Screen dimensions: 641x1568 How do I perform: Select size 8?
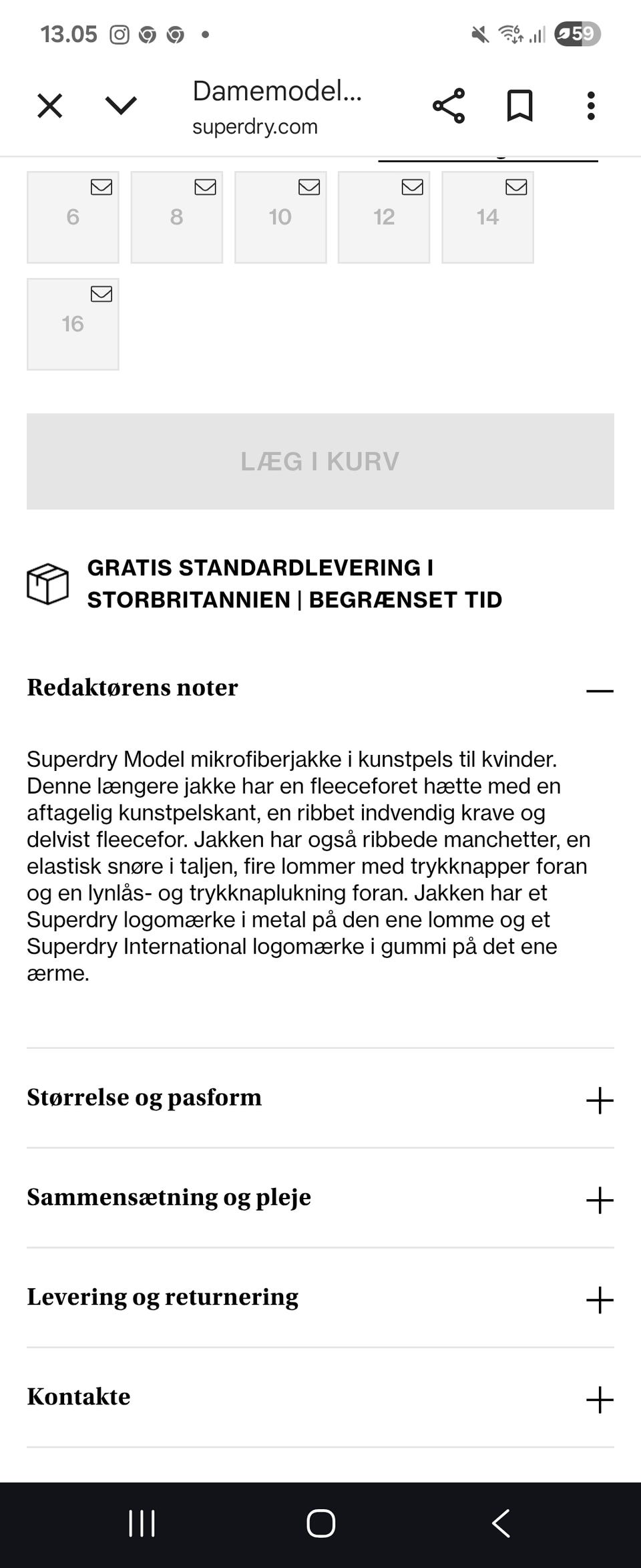(x=176, y=216)
